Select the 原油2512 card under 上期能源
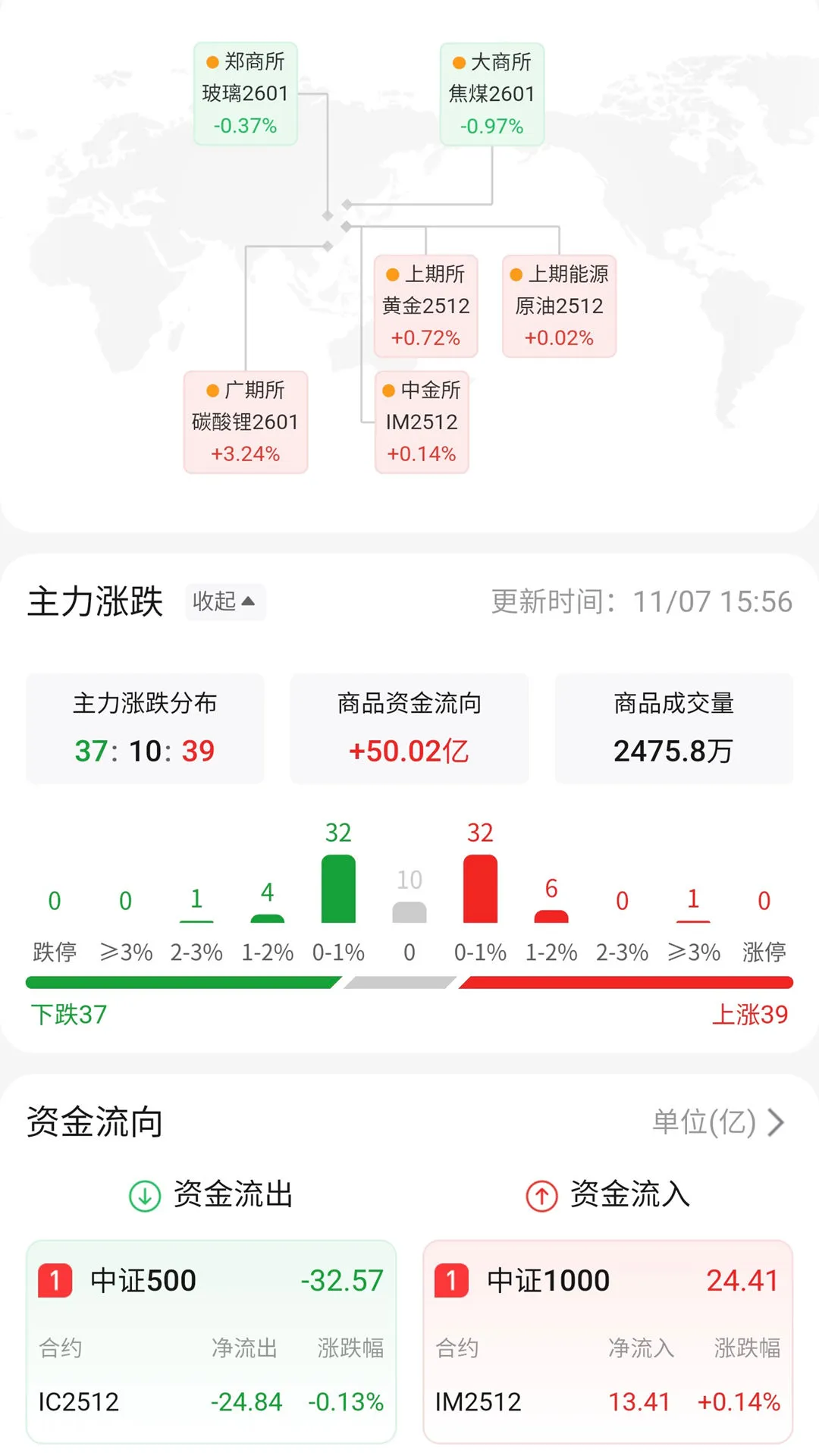Image resolution: width=819 pixels, height=1456 pixels. click(559, 306)
